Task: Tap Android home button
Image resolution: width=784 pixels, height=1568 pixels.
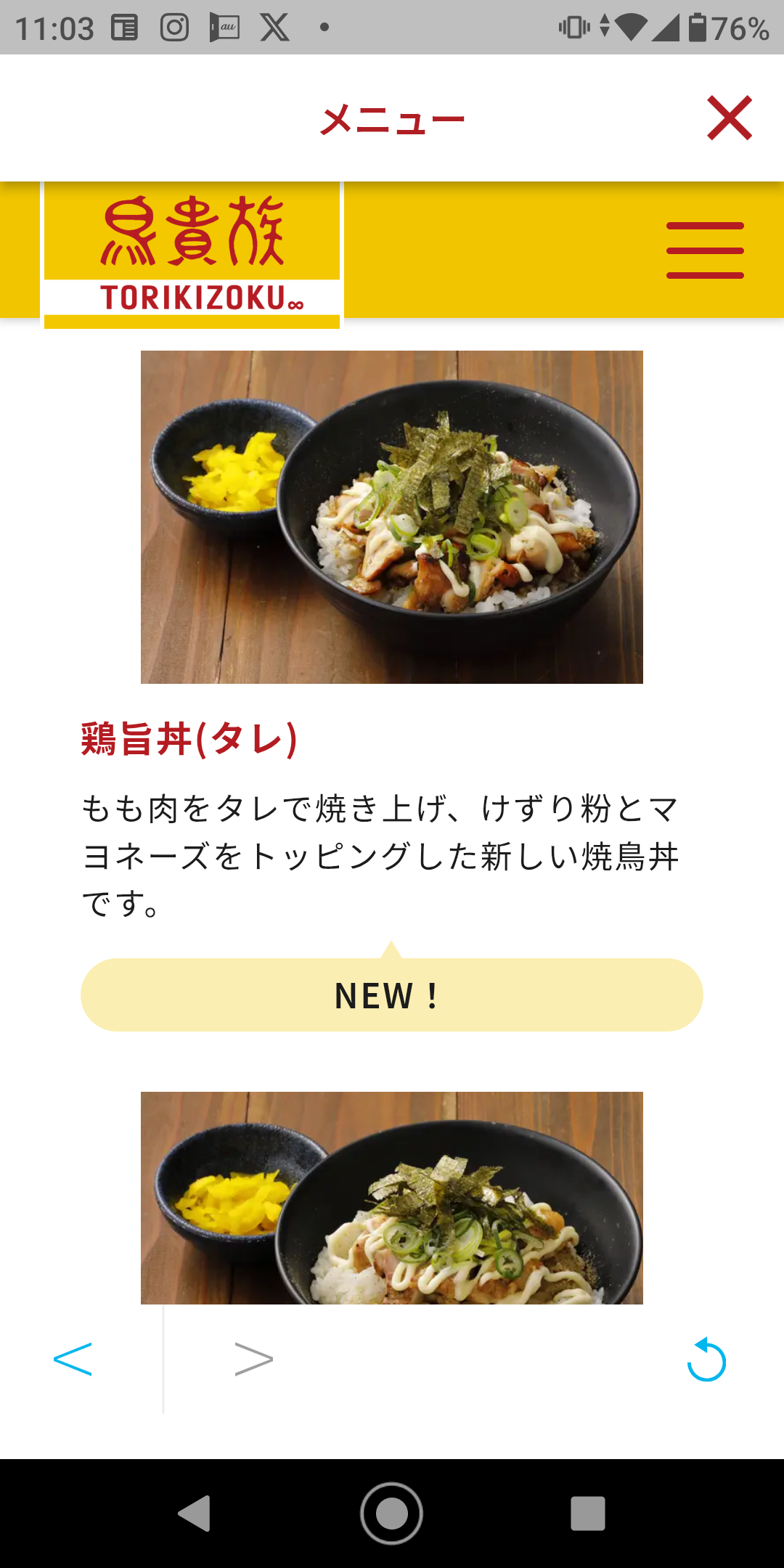Action: [392, 1514]
